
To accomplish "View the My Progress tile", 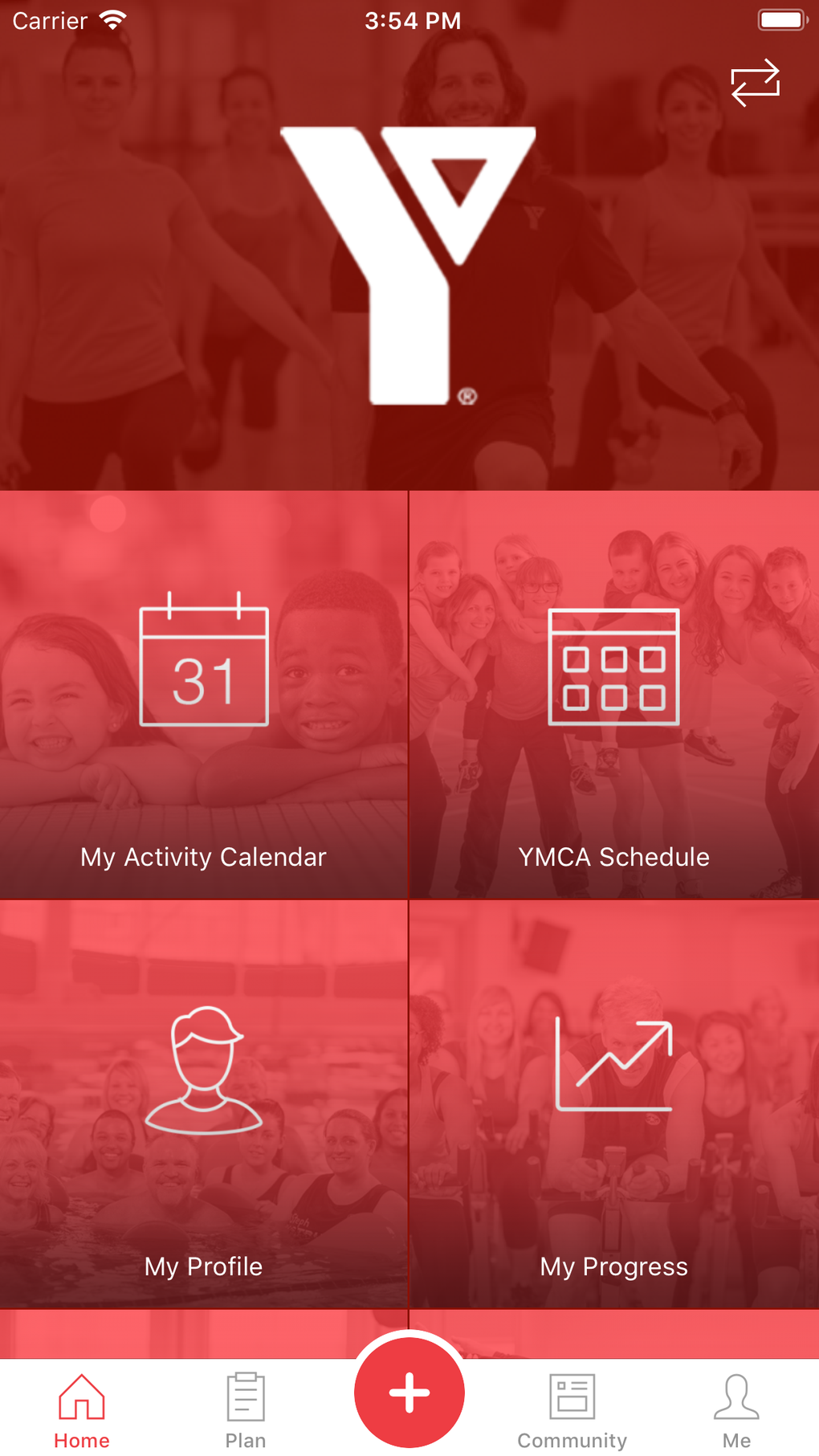I will coord(613,1104).
